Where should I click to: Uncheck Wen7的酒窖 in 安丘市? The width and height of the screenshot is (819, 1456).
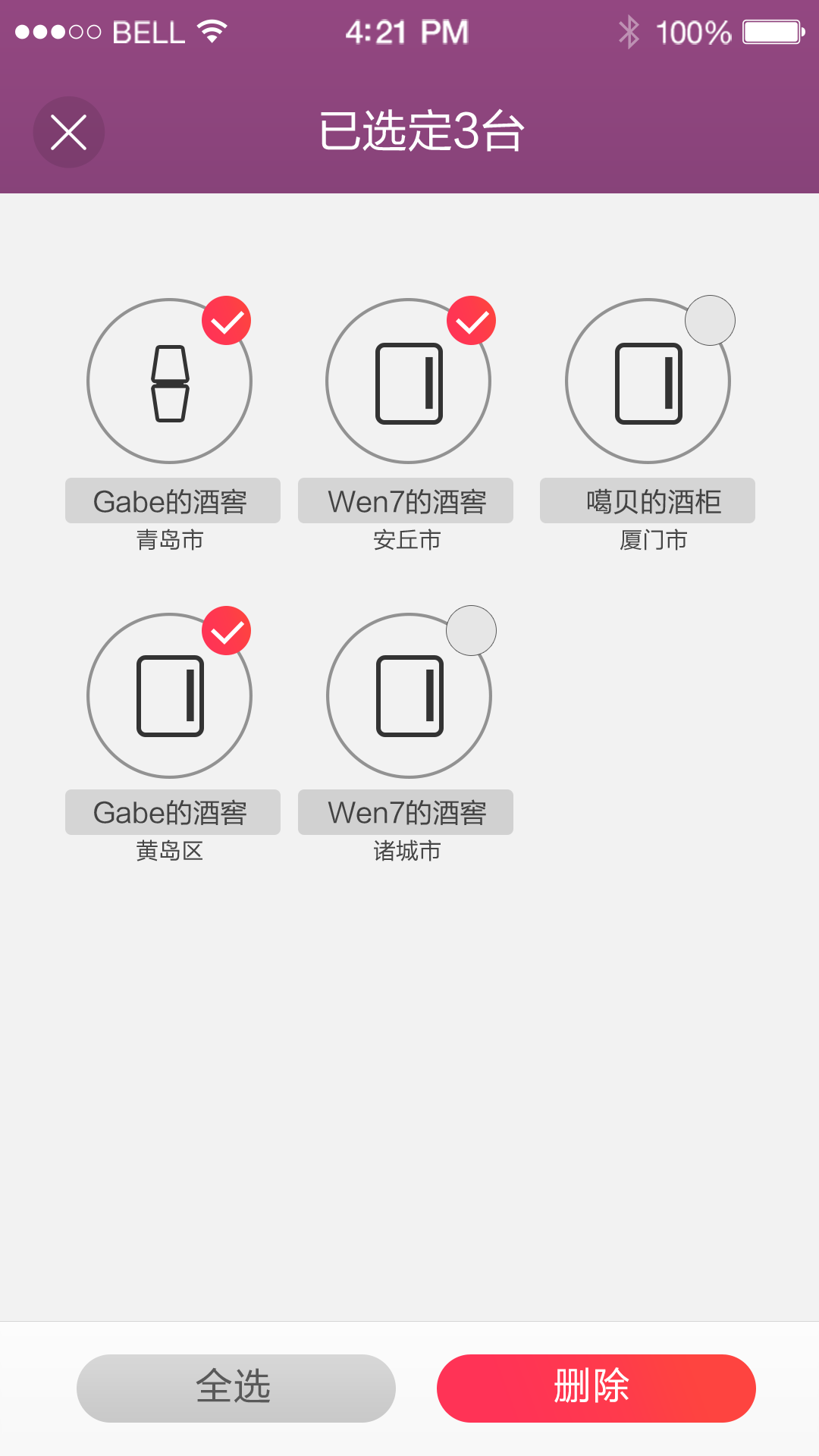(x=471, y=321)
